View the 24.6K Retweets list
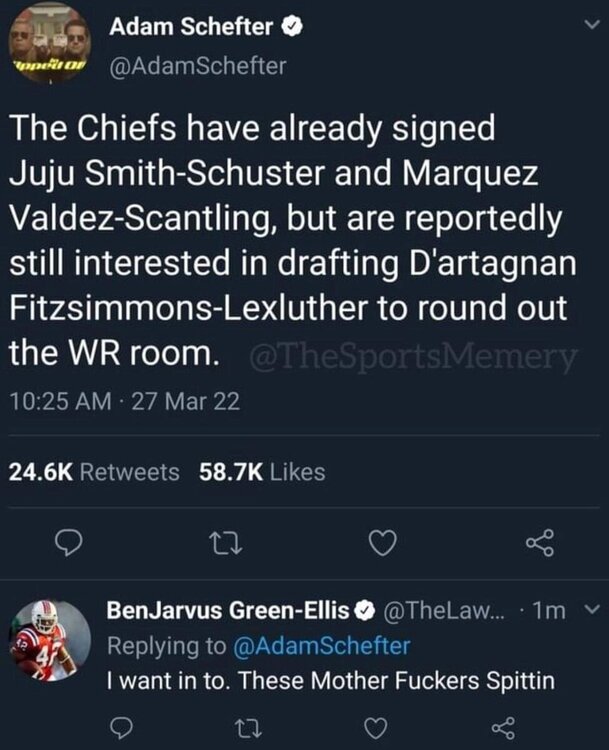This screenshot has height=750, width=609. tap(94, 471)
